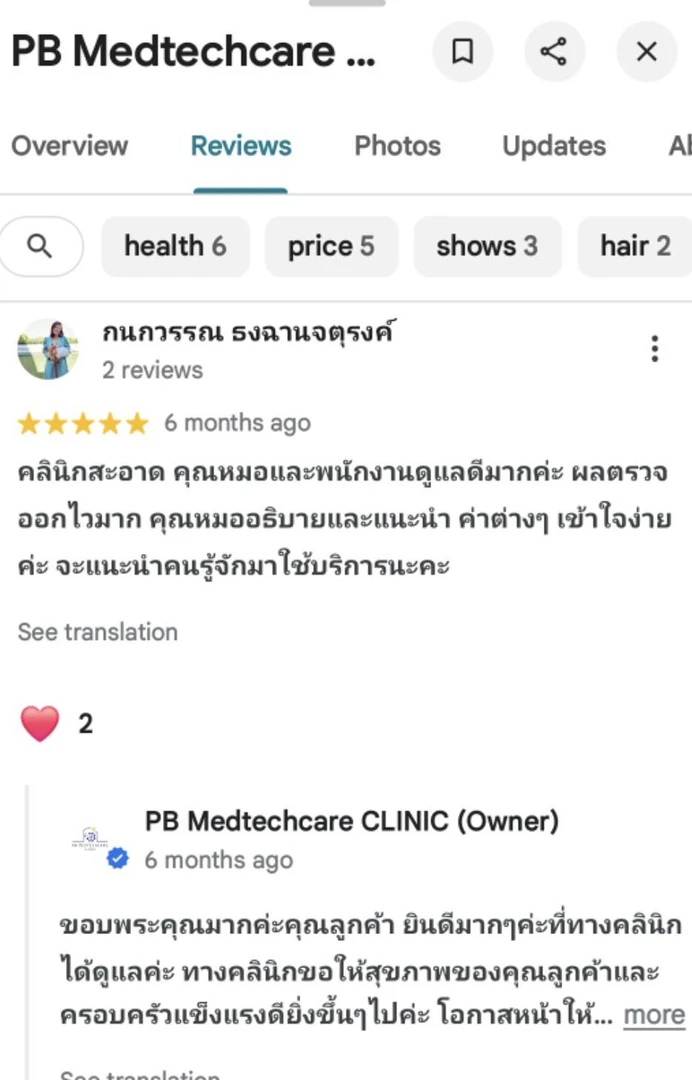Open the Updates tab
Image resolution: width=692 pixels, height=1080 pixels.
[554, 146]
